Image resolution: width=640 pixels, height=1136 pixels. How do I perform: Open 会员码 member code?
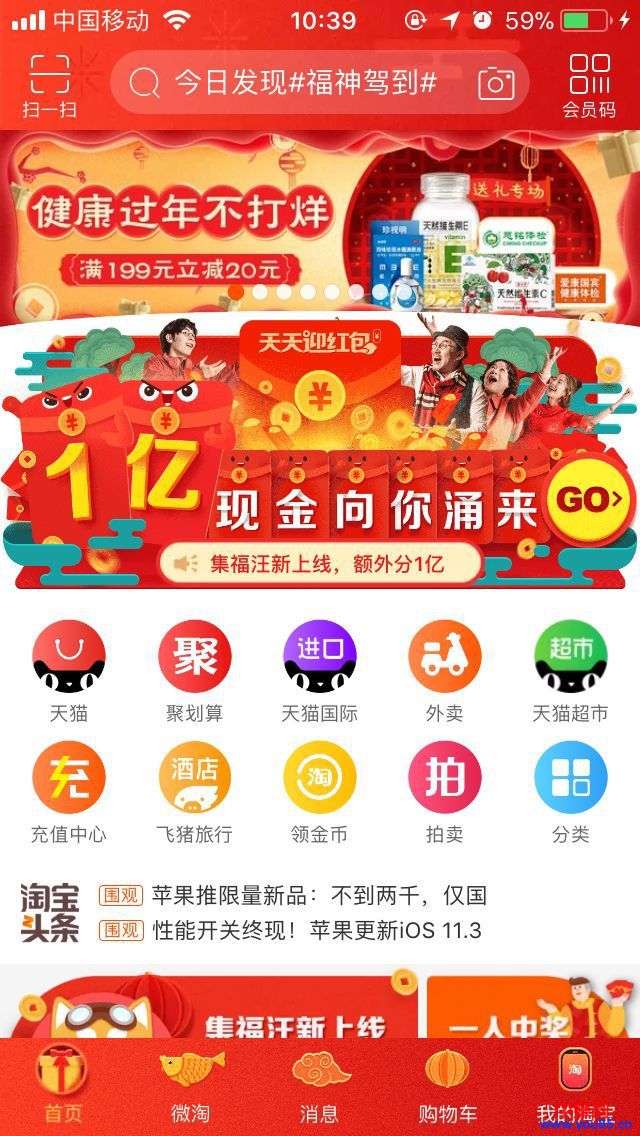click(589, 84)
